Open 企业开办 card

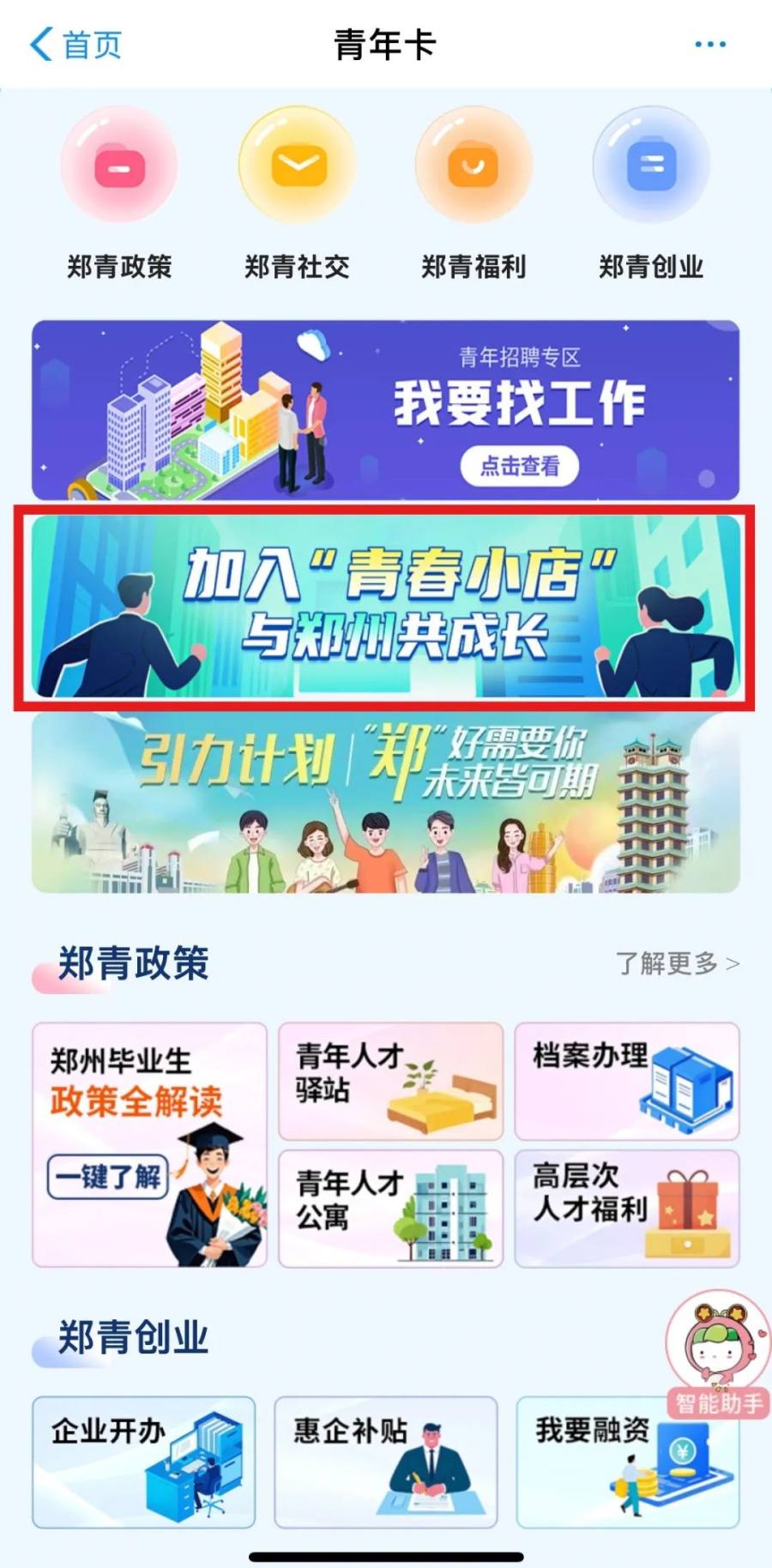[x=143, y=1462]
